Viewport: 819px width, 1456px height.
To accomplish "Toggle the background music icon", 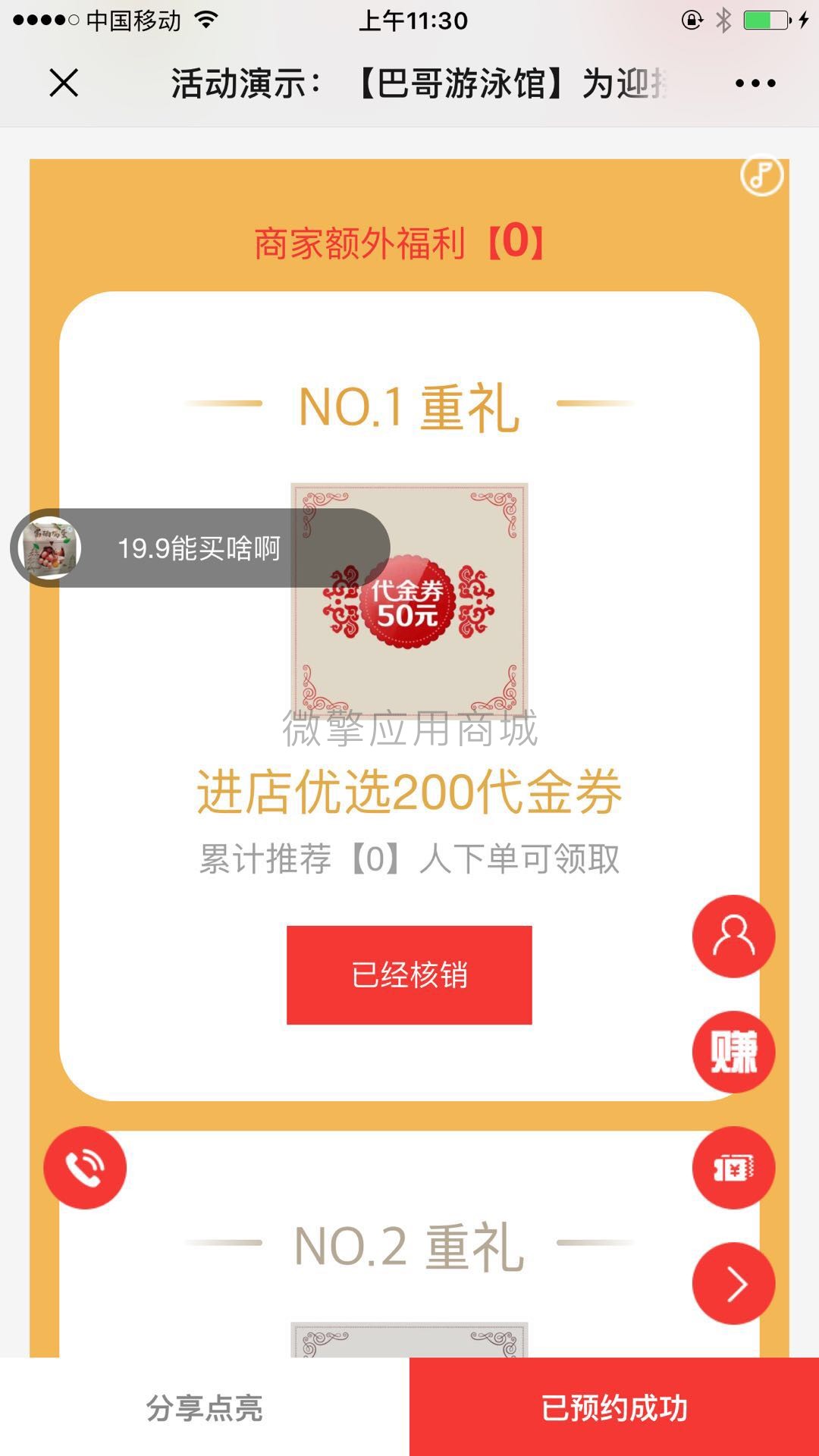I will [x=761, y=176].
